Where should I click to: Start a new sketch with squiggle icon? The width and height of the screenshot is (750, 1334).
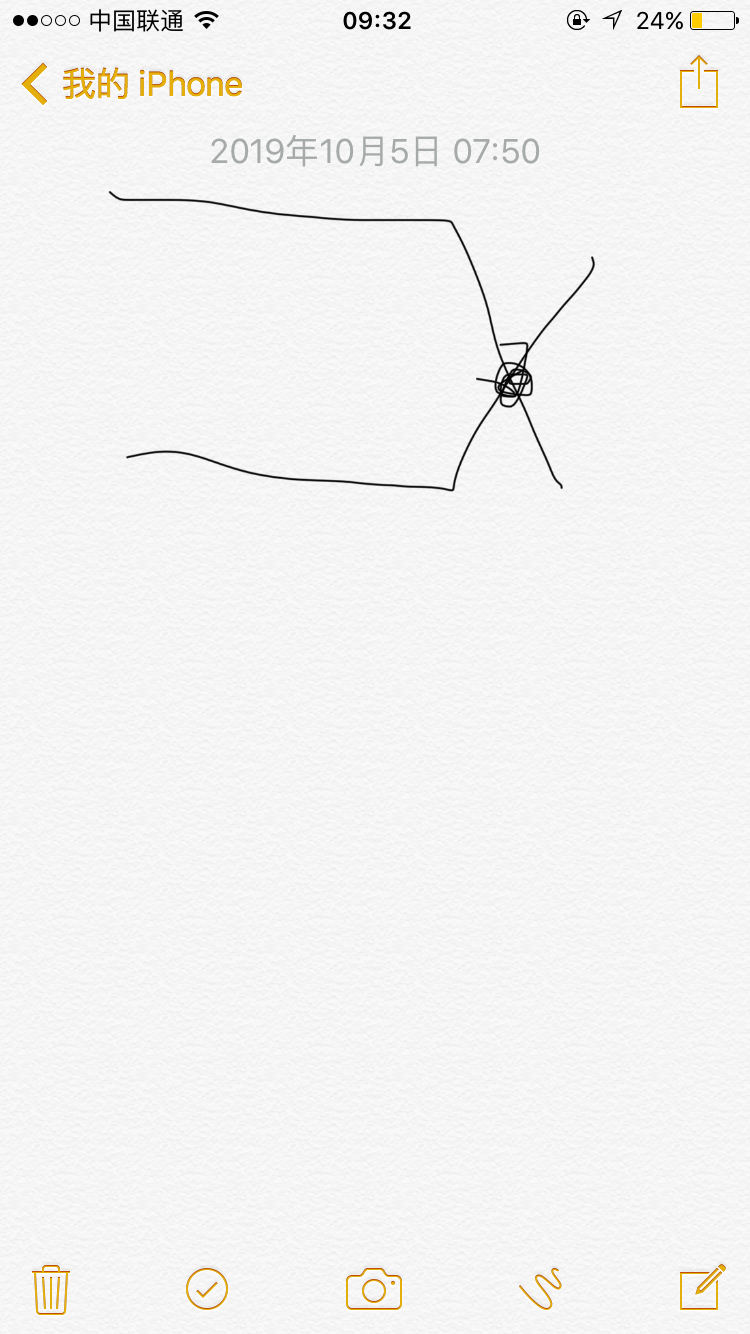point(540,1289)
